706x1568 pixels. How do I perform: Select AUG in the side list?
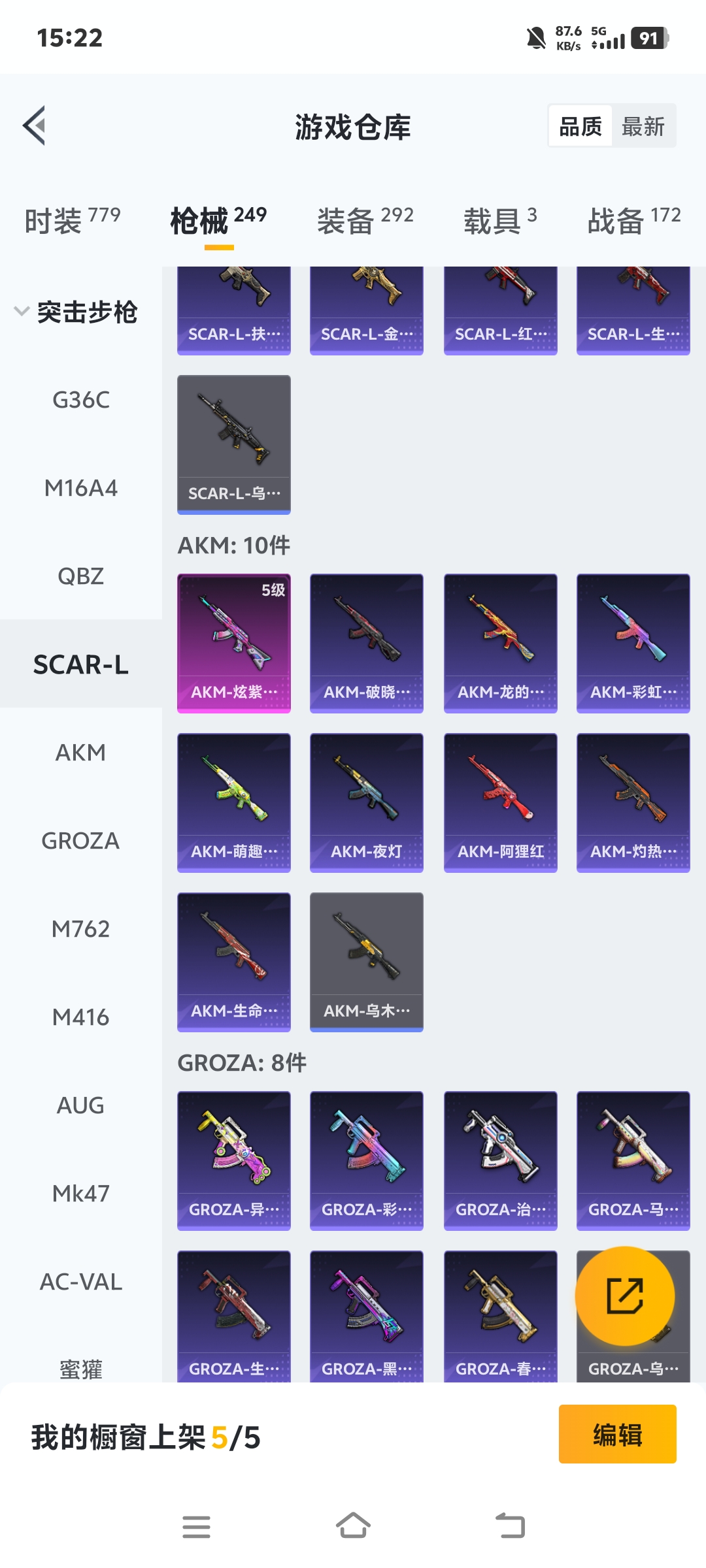tap(81, 1105)
